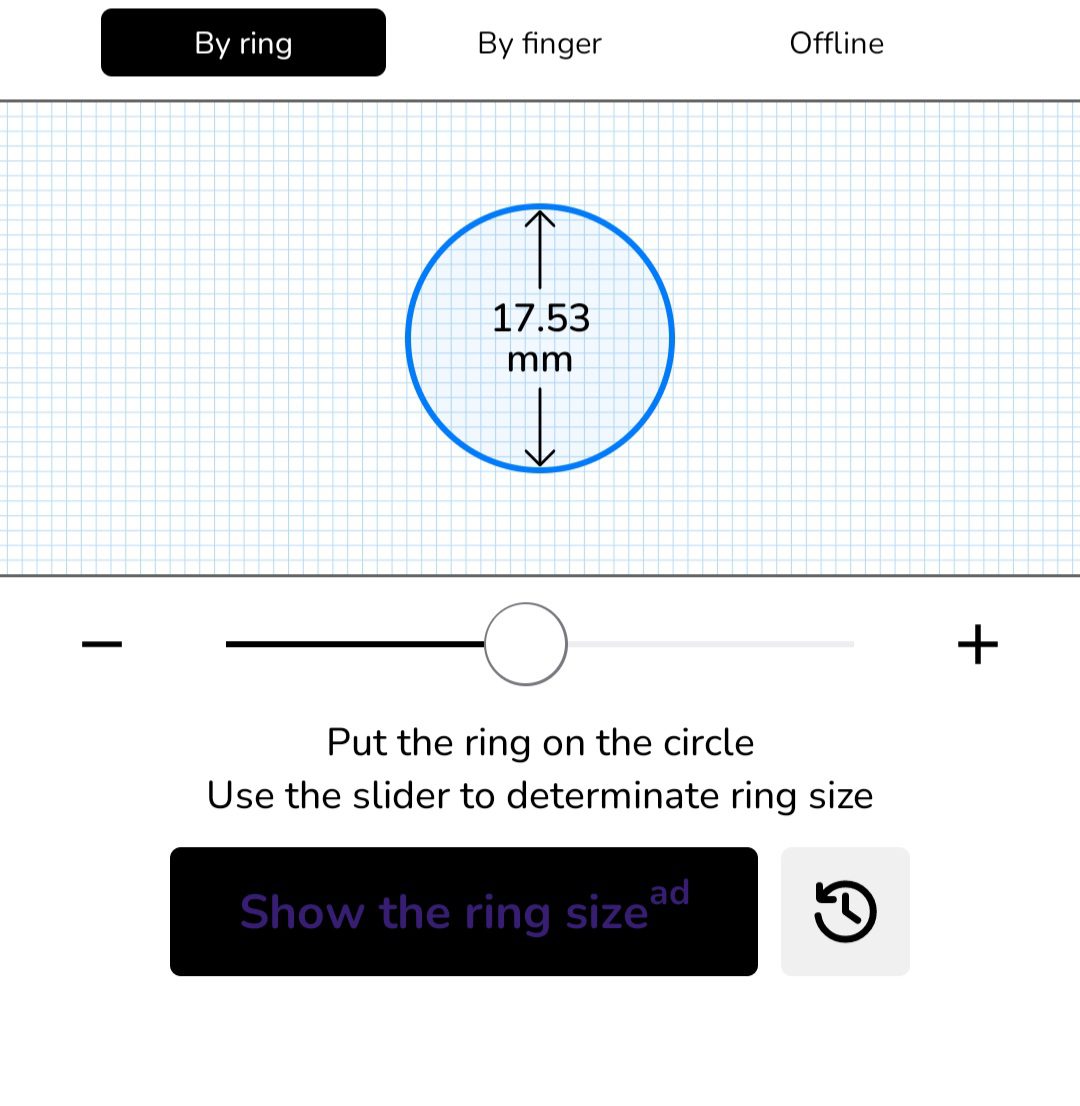Open the Offline tab

[x=836, y=43]
